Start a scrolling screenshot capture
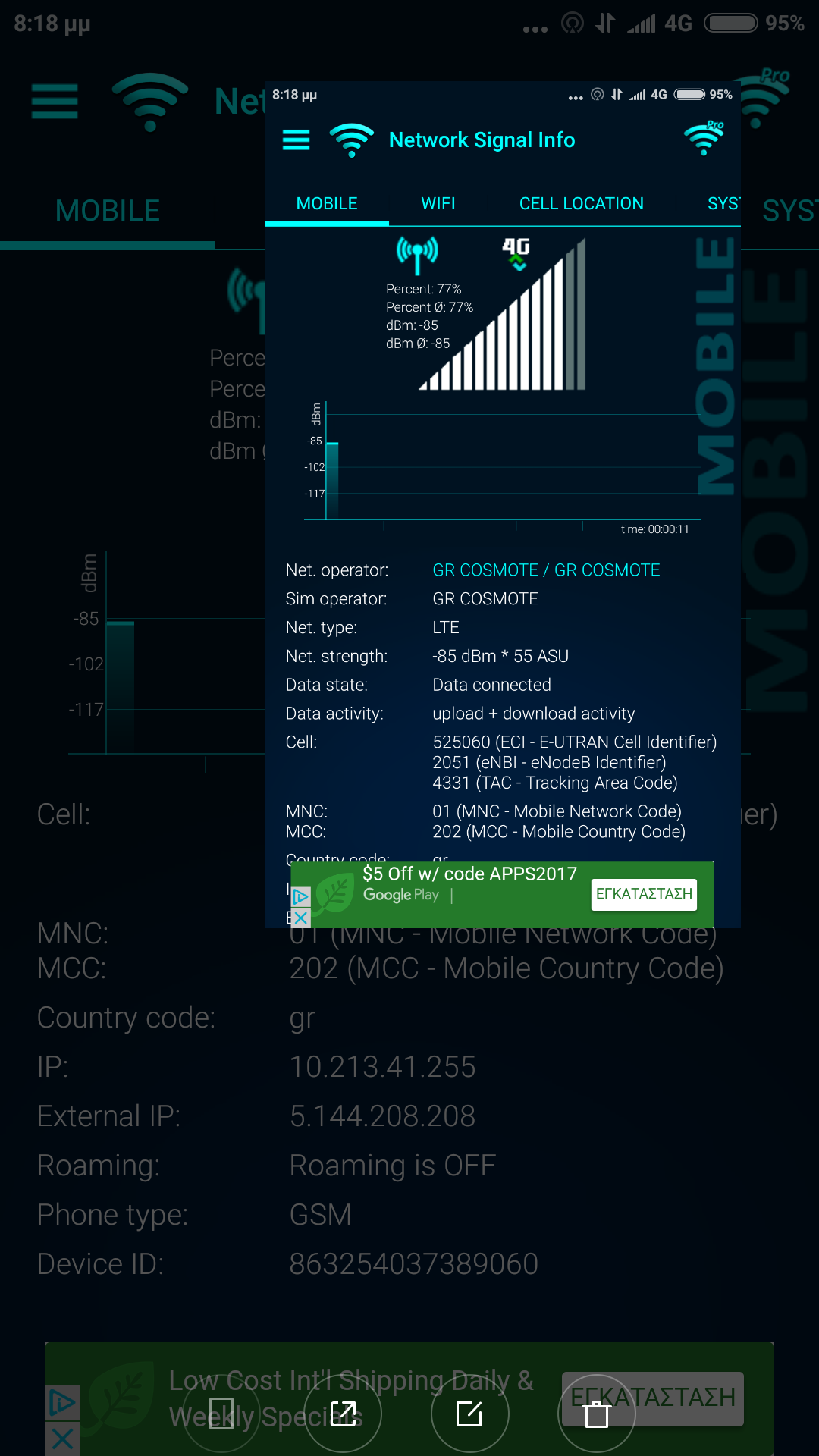The image size is (819, 1456). coord(221,1414)
